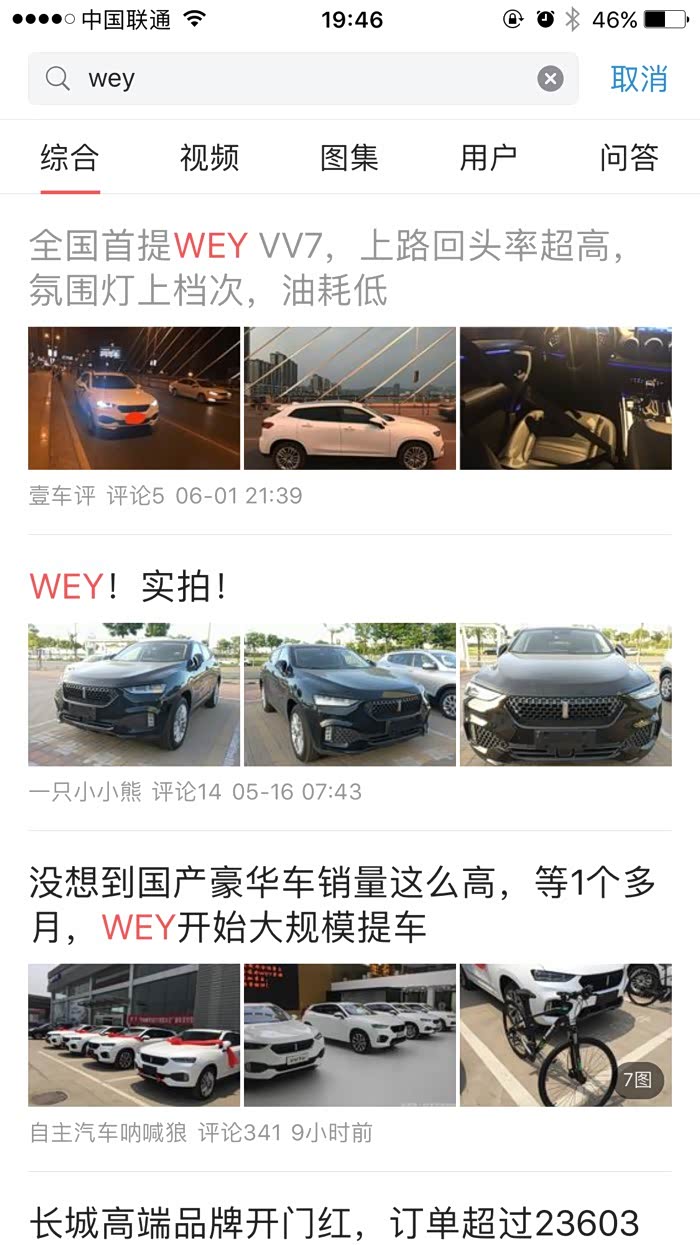
Task: Open the 图集 tab
Action: coord(349,158)
